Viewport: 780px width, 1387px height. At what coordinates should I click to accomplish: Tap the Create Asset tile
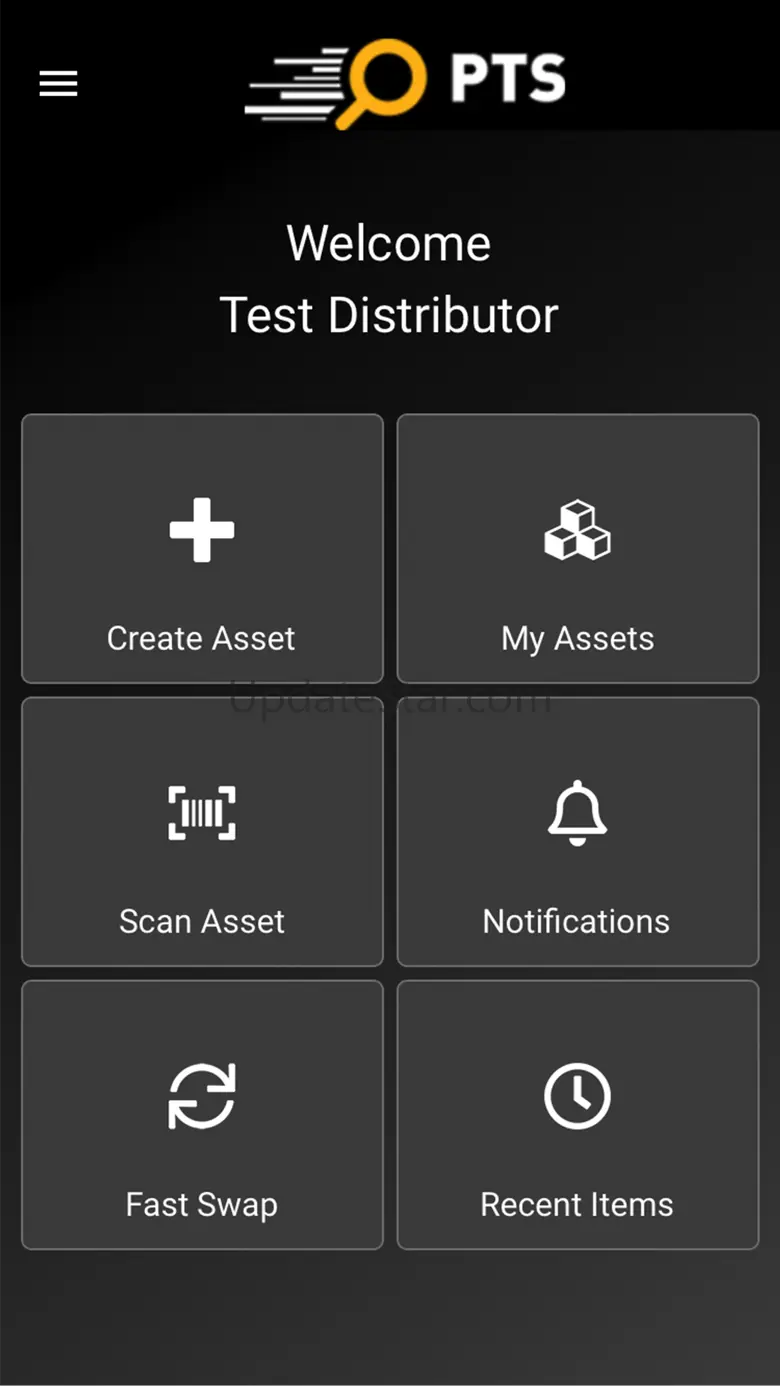[x=202, y=549]
